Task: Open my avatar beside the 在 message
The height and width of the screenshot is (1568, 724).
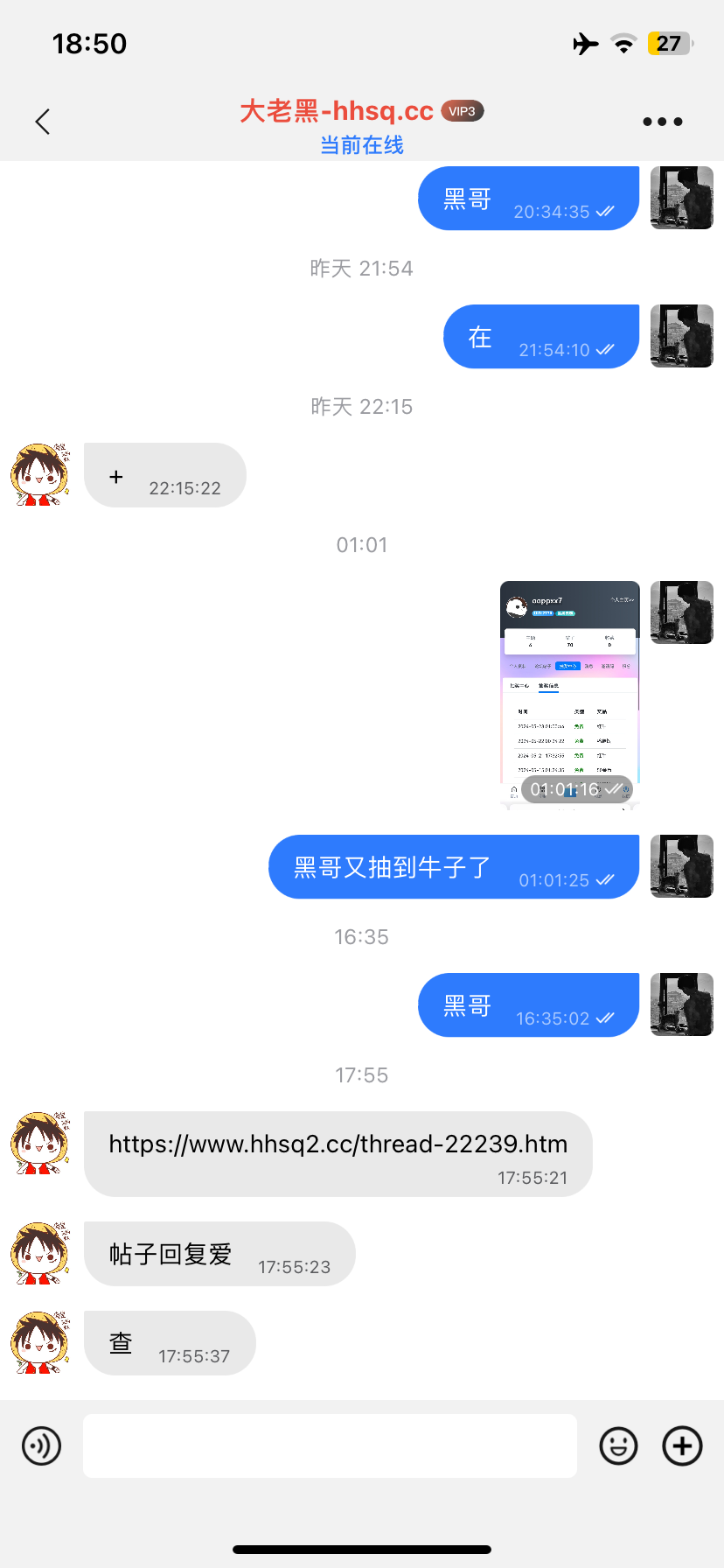Action: click(681, 336)
